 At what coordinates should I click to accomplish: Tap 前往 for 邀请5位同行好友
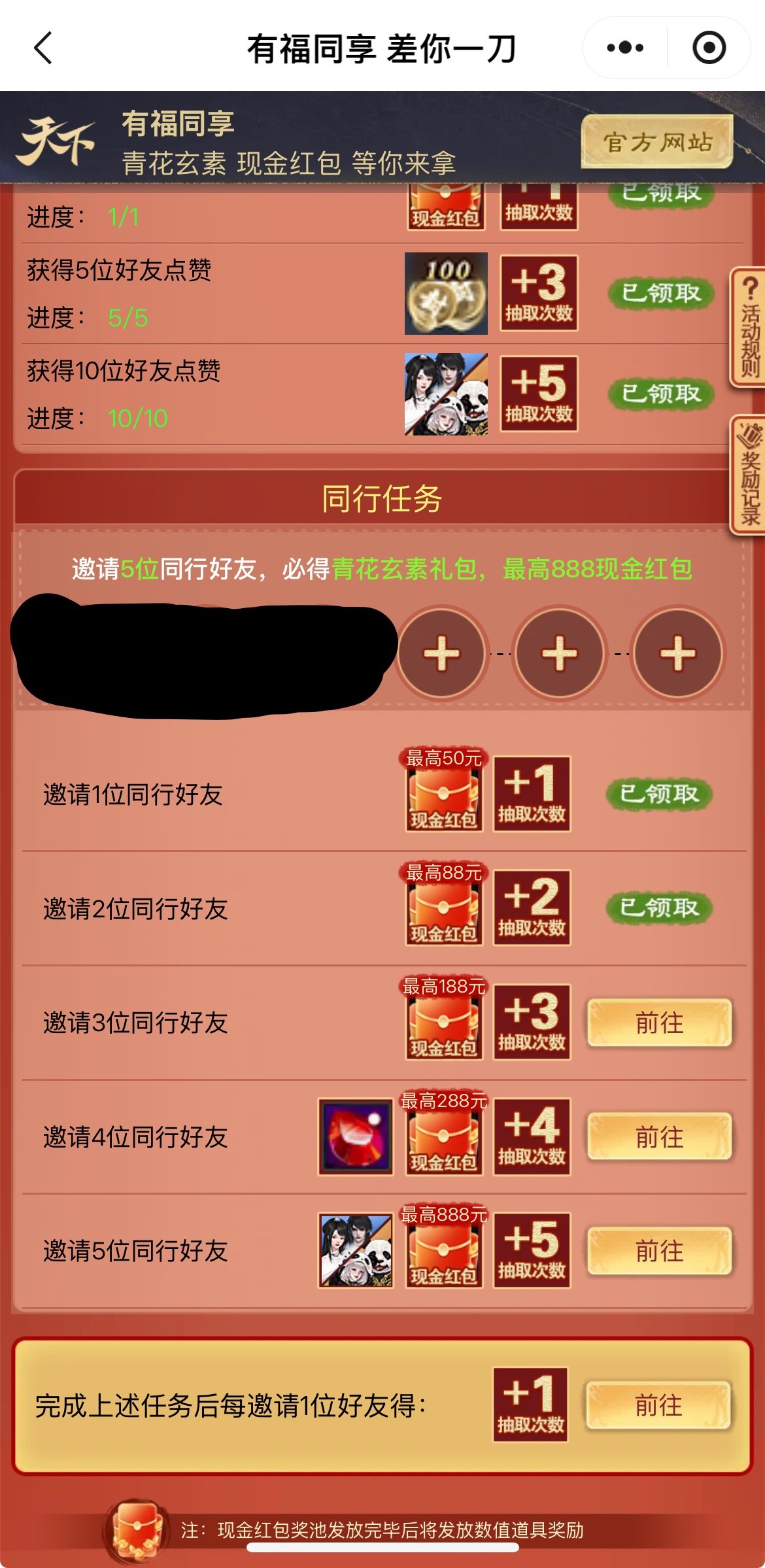(x=659, y=1251)
